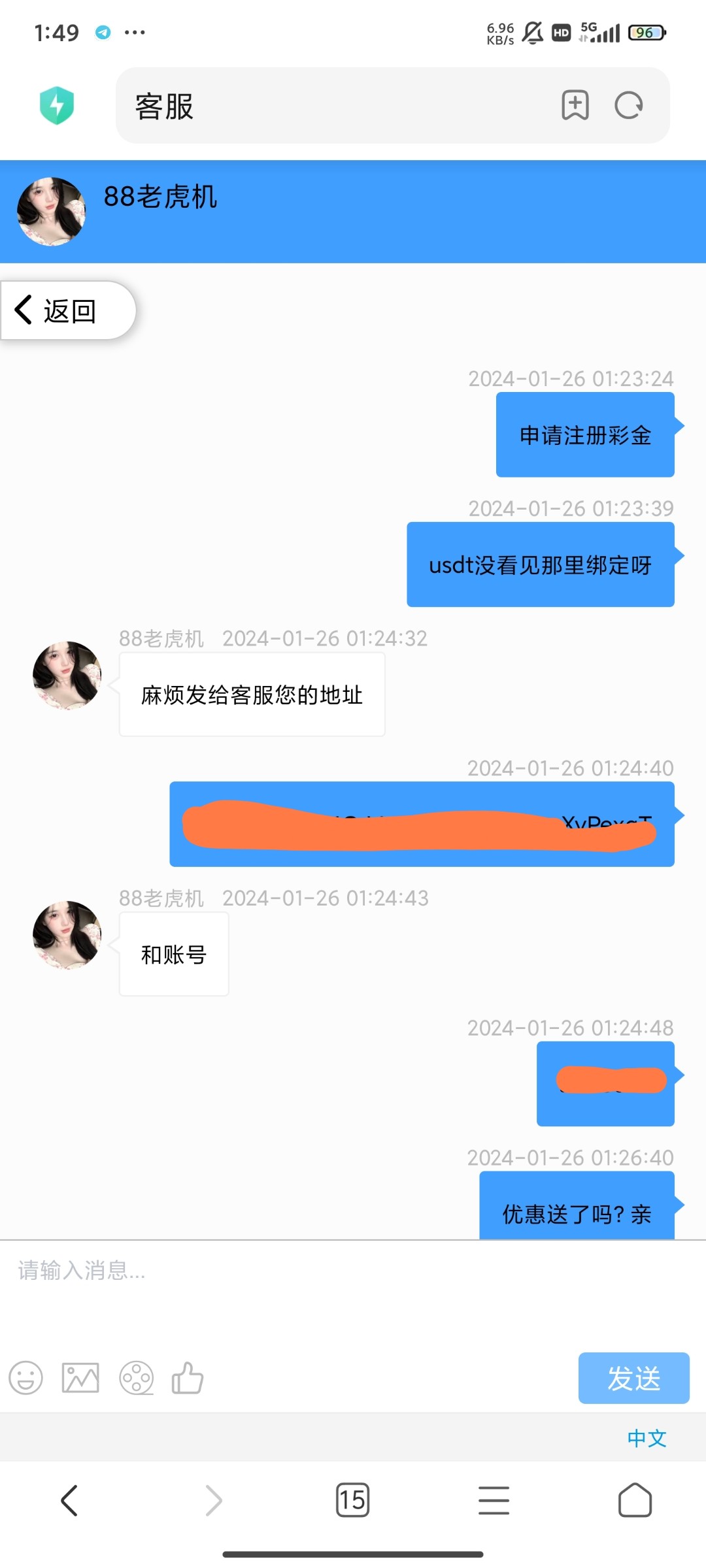Tap the green shield security icon

pos(57,105)
